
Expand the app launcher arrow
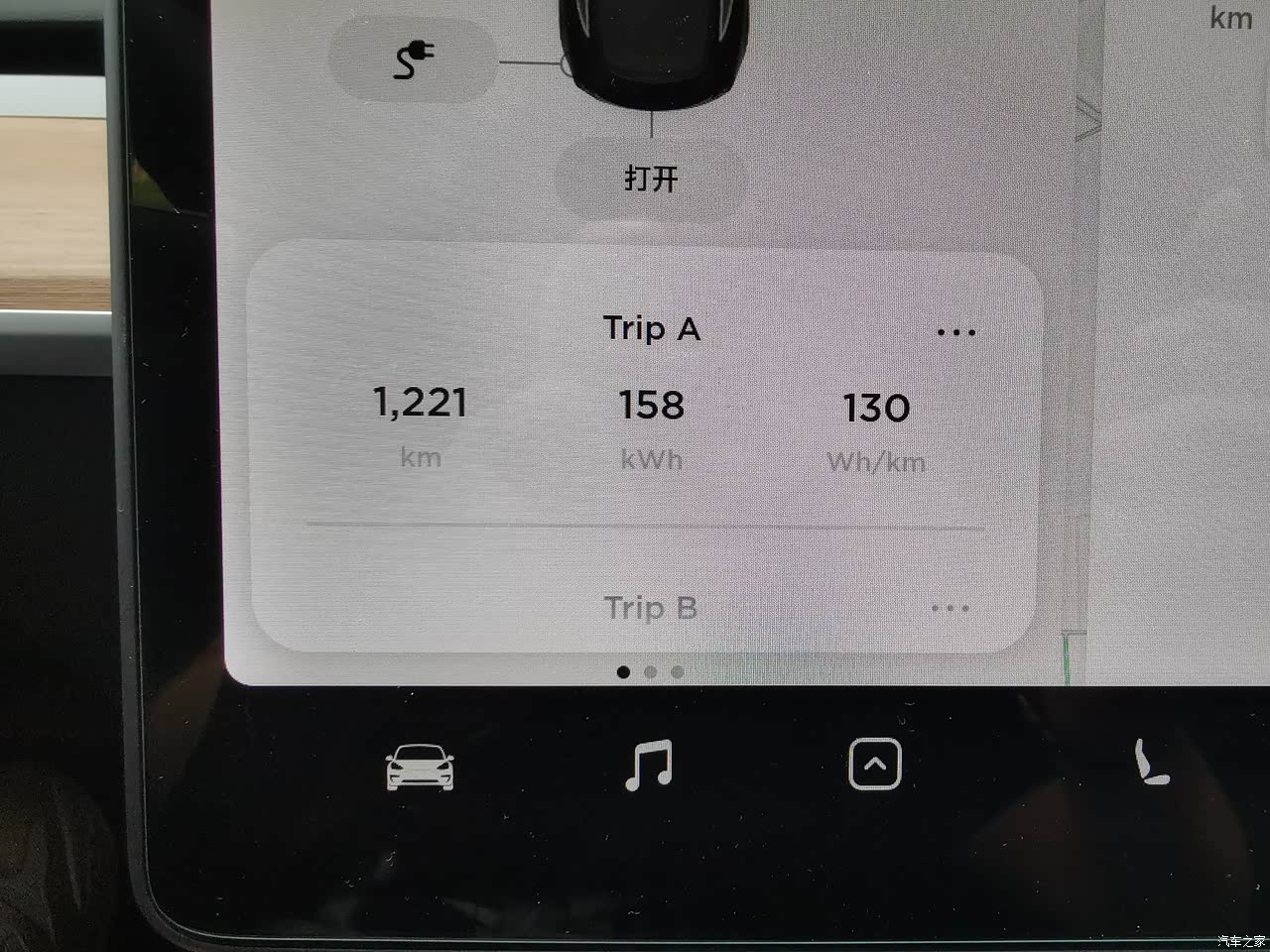[875, 765]
